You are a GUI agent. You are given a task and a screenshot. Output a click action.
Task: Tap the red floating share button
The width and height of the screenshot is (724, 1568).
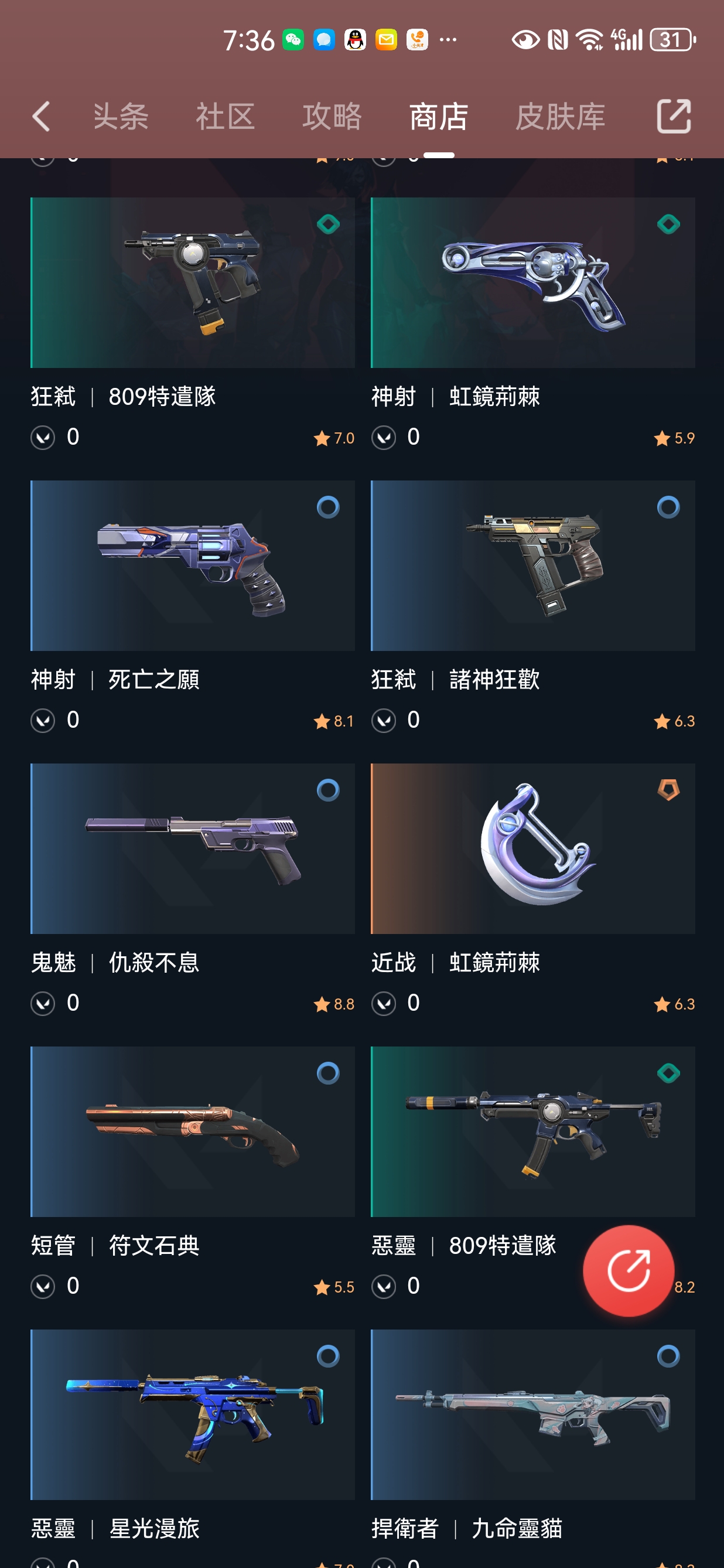coord(628,1270)
